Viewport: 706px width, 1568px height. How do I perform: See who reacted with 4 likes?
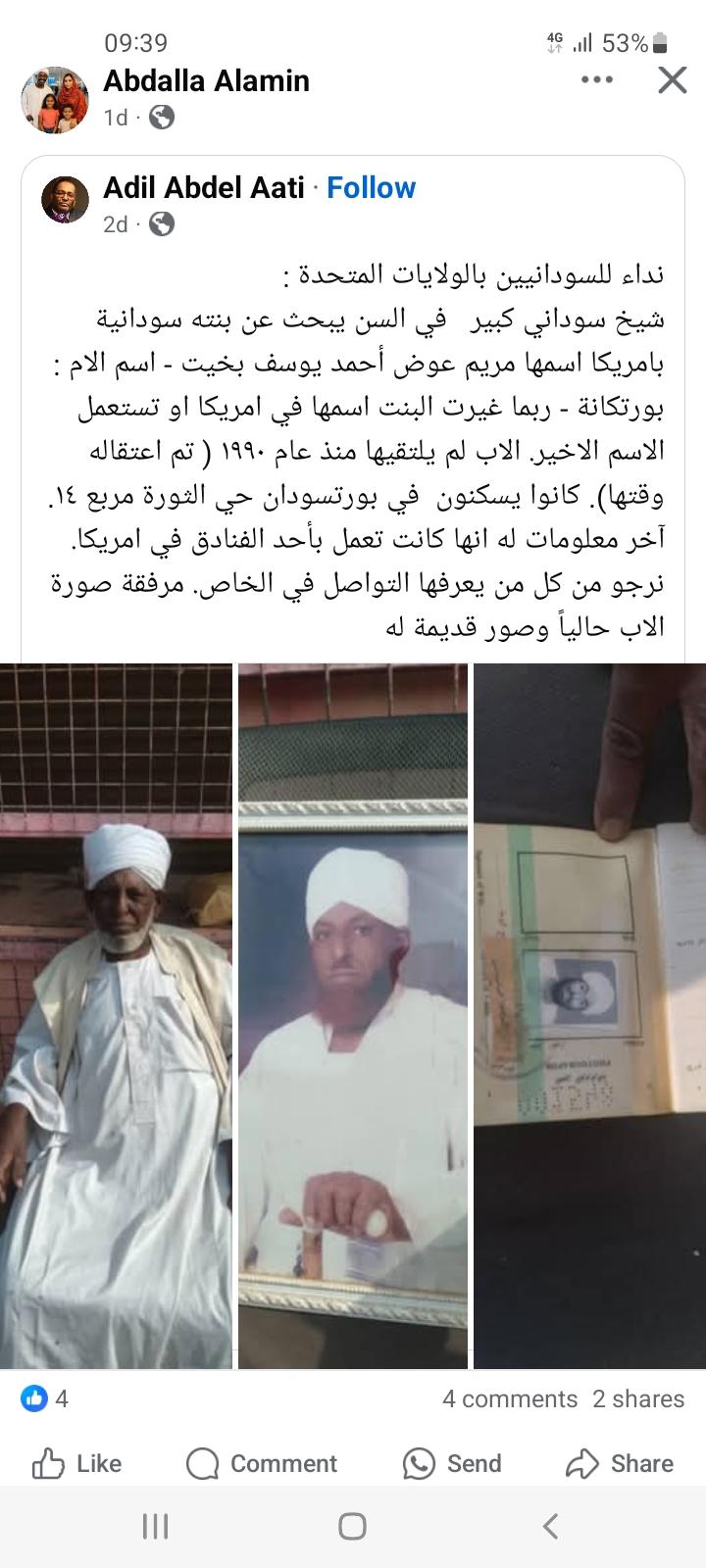pos(45,1398)
